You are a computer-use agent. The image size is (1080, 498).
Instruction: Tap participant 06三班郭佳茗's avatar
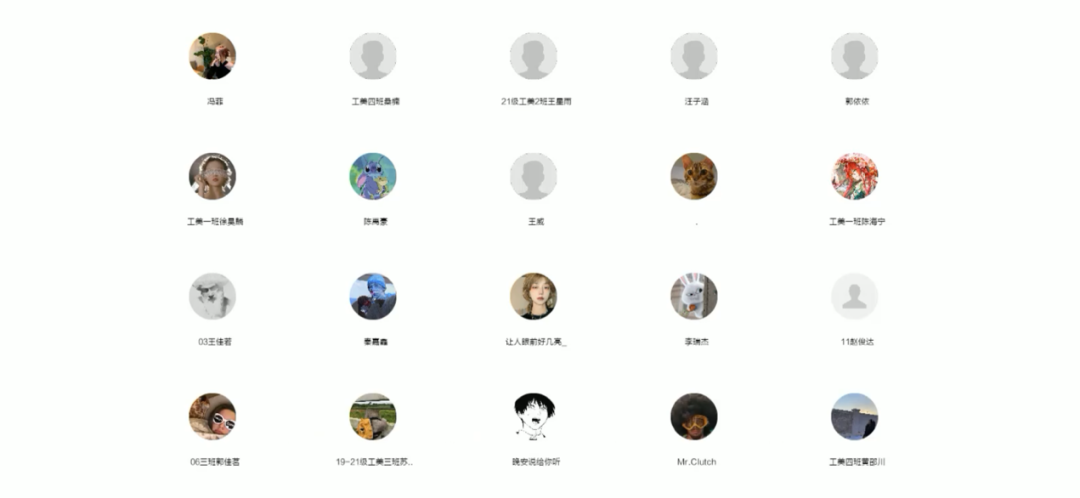pos(212,417)
